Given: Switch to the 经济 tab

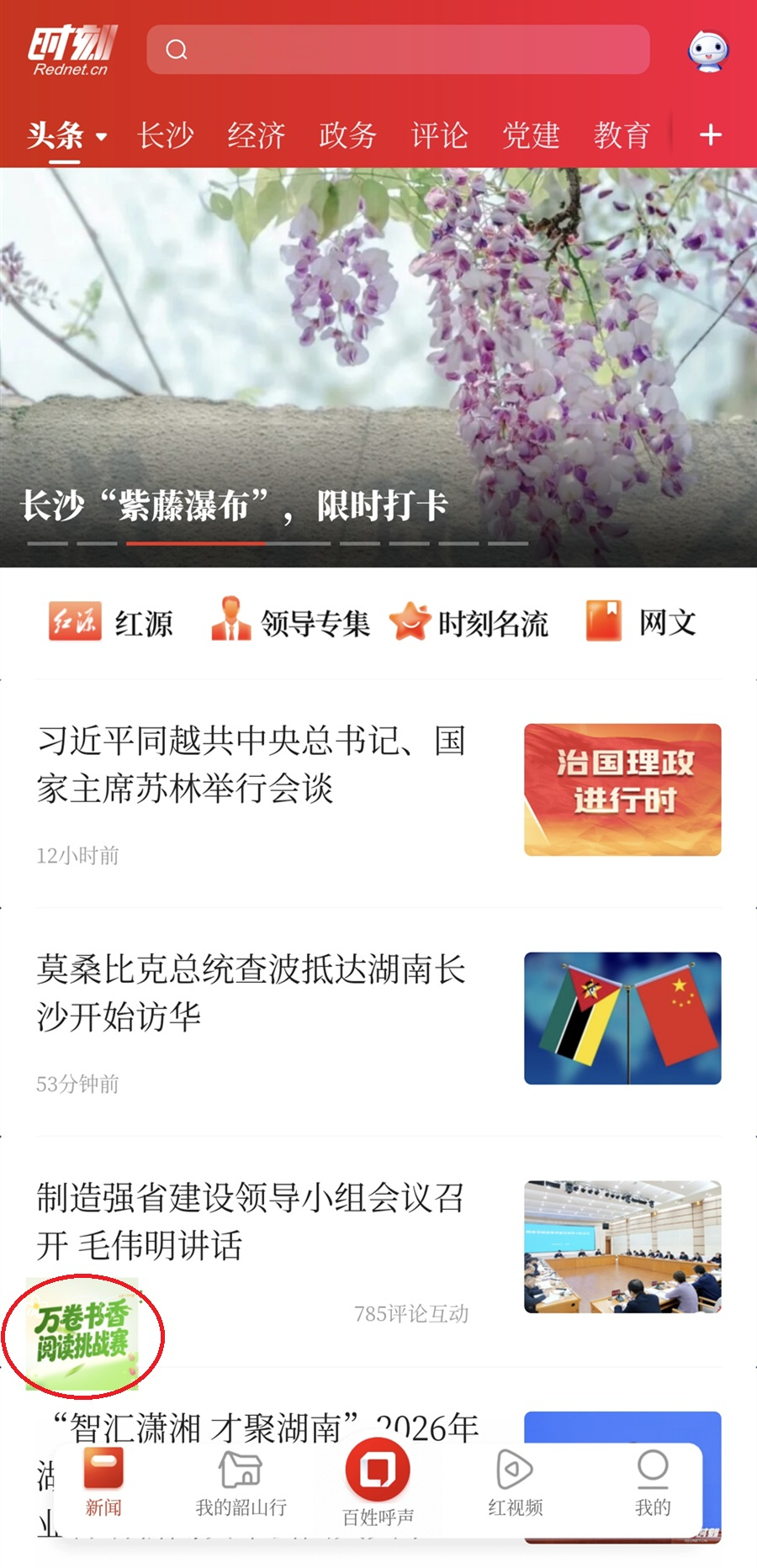Looking at the screenshot, I should coord(257,135).
